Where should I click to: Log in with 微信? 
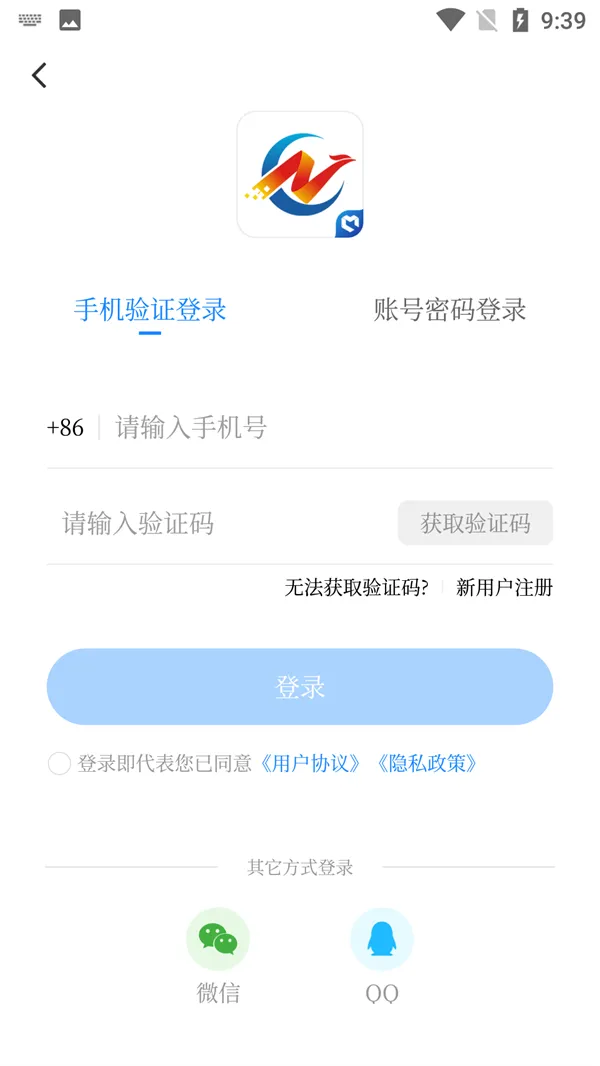218,940
